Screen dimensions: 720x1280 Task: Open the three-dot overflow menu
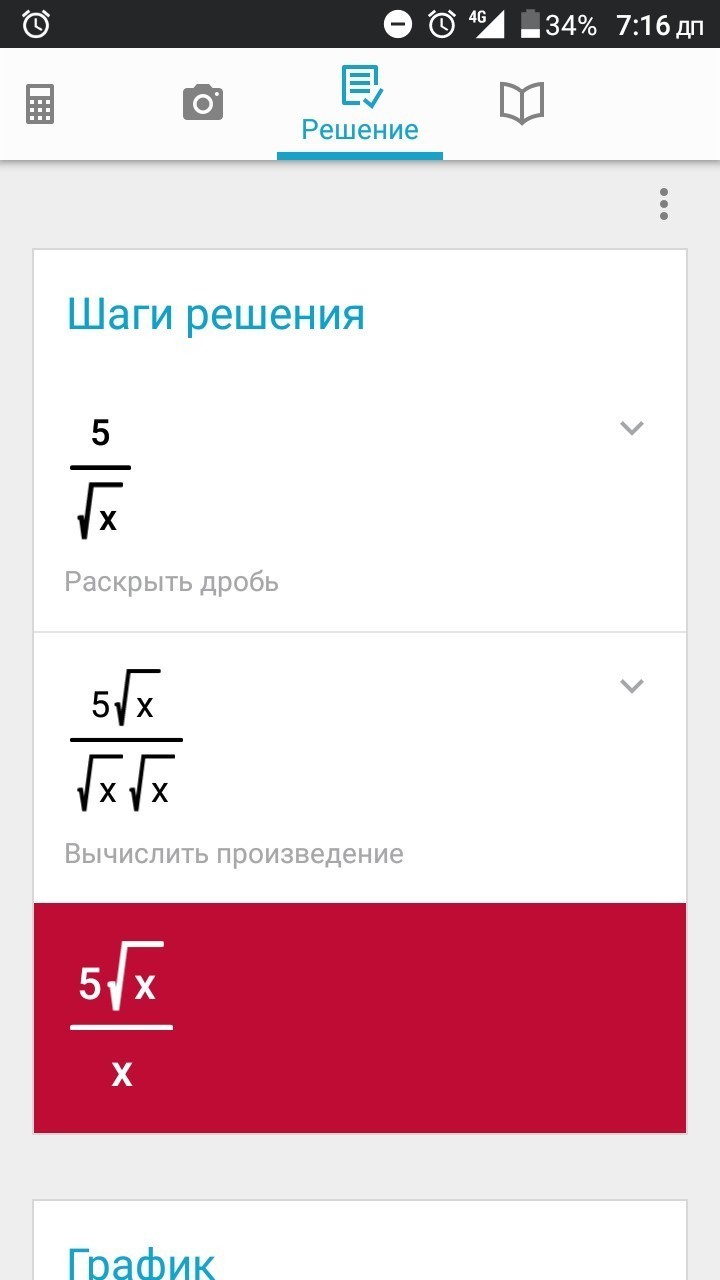(663, 204)
